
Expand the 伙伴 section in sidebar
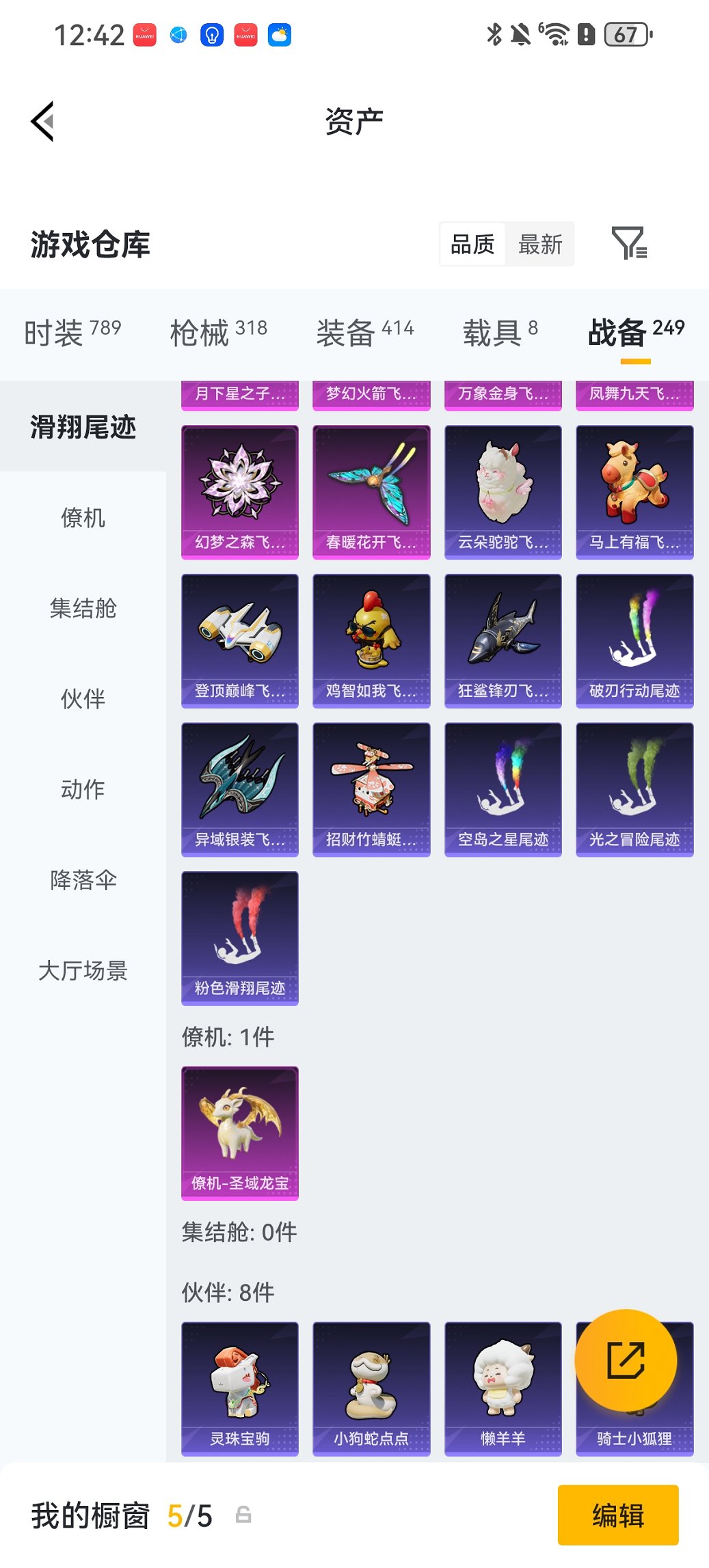pos(83,699)
